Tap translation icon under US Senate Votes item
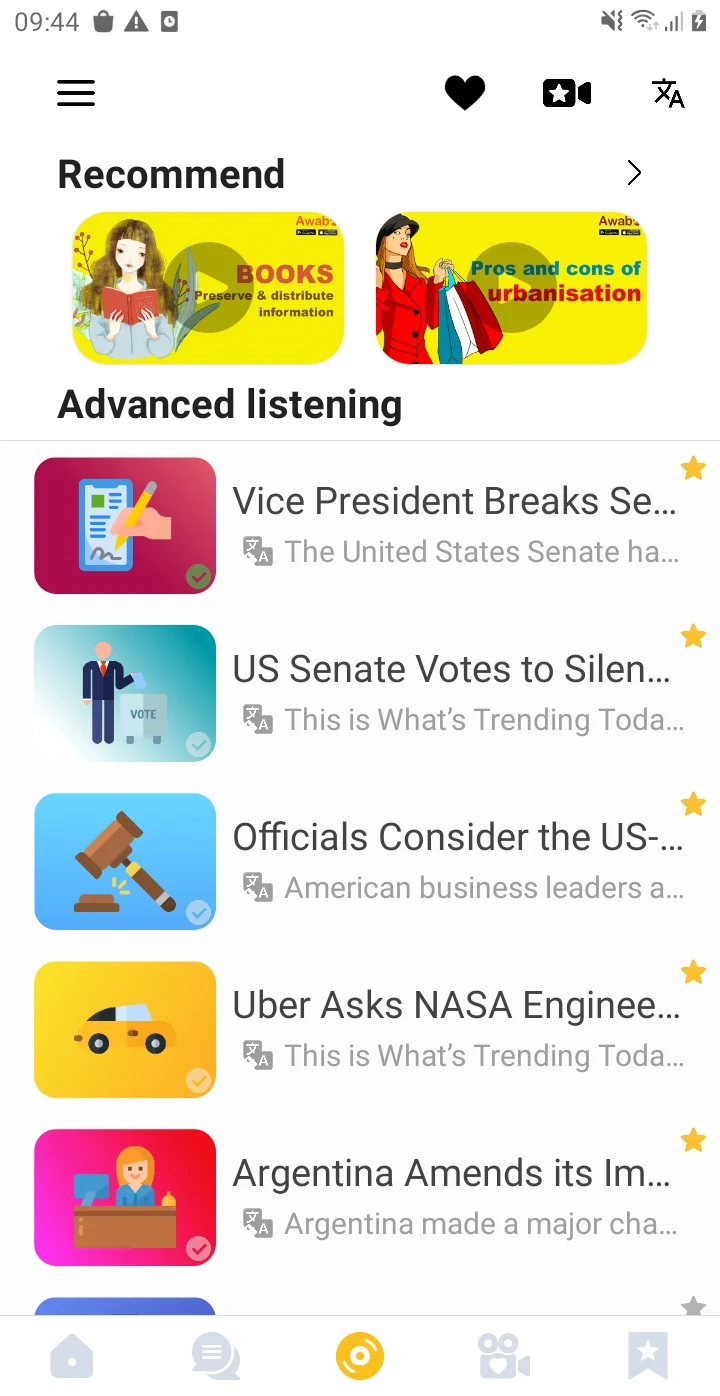 258,720
